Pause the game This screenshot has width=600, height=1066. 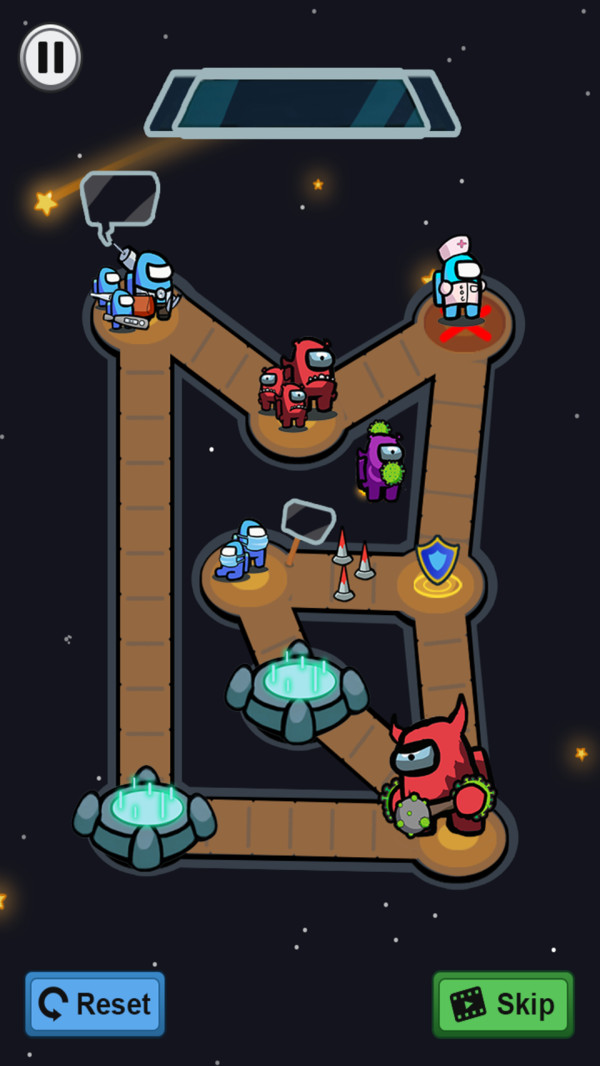click(x=50, y=57)
